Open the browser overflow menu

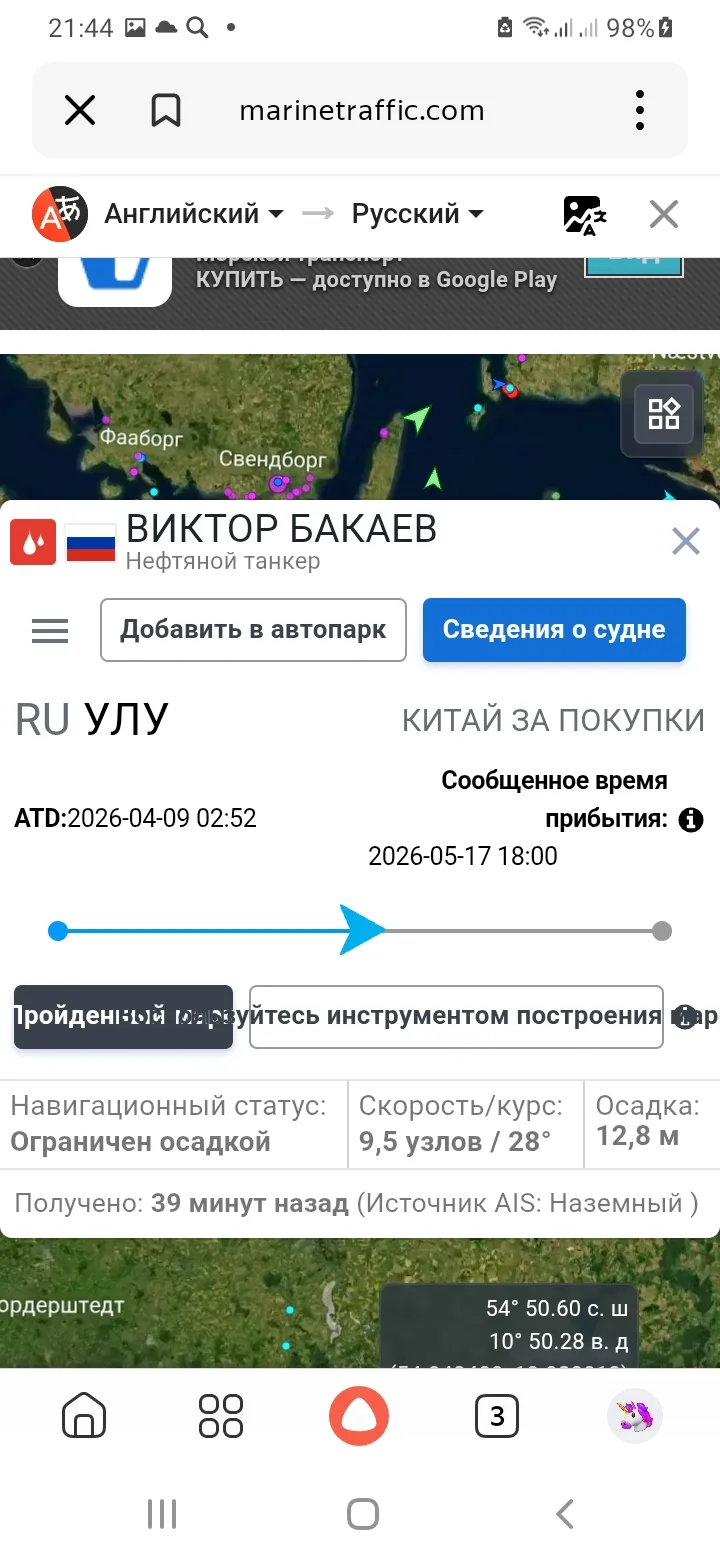(x=640, y=110)
